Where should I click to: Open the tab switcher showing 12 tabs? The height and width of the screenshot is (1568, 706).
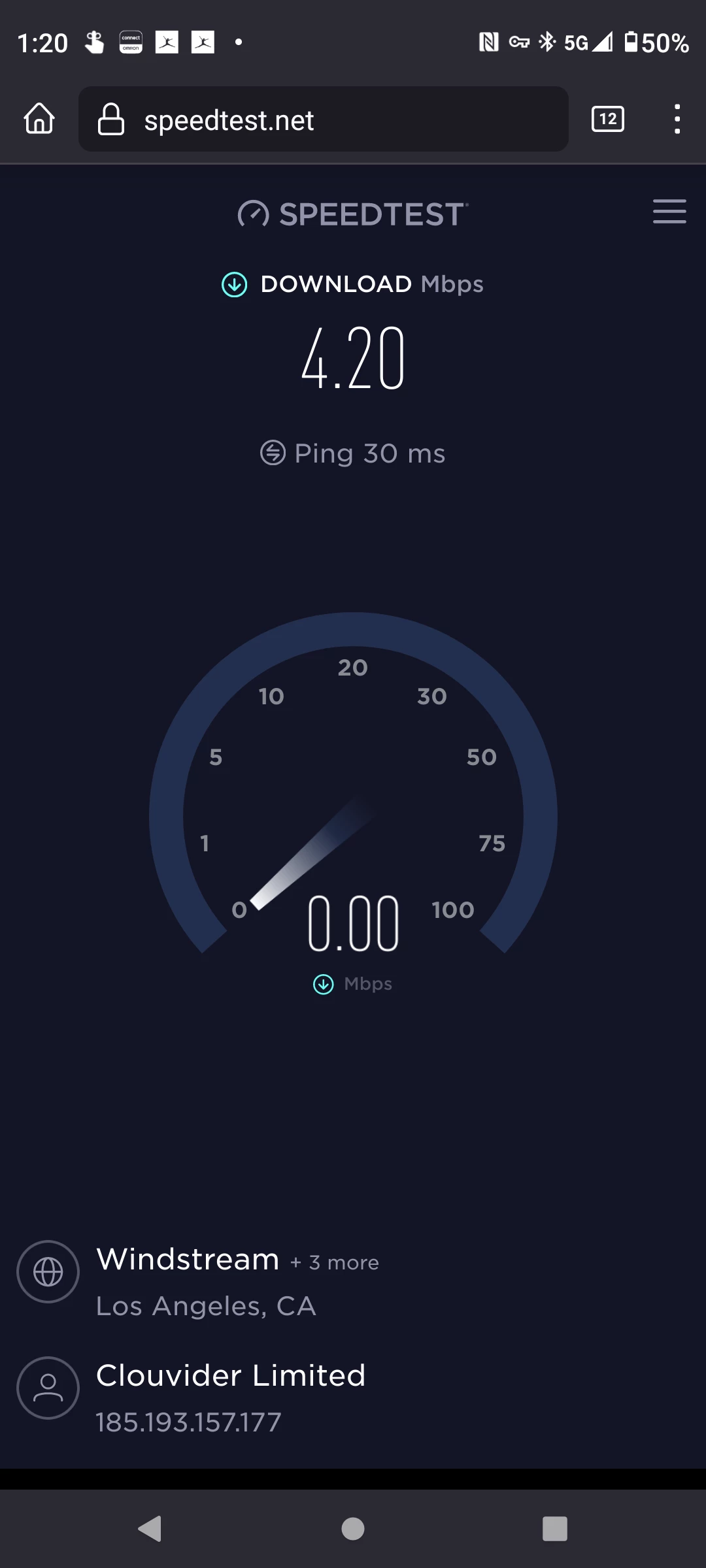607,119
